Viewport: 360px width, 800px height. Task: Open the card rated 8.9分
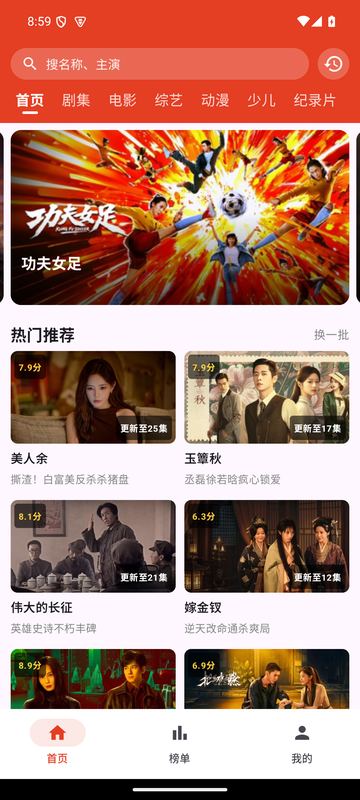(93, 679)
